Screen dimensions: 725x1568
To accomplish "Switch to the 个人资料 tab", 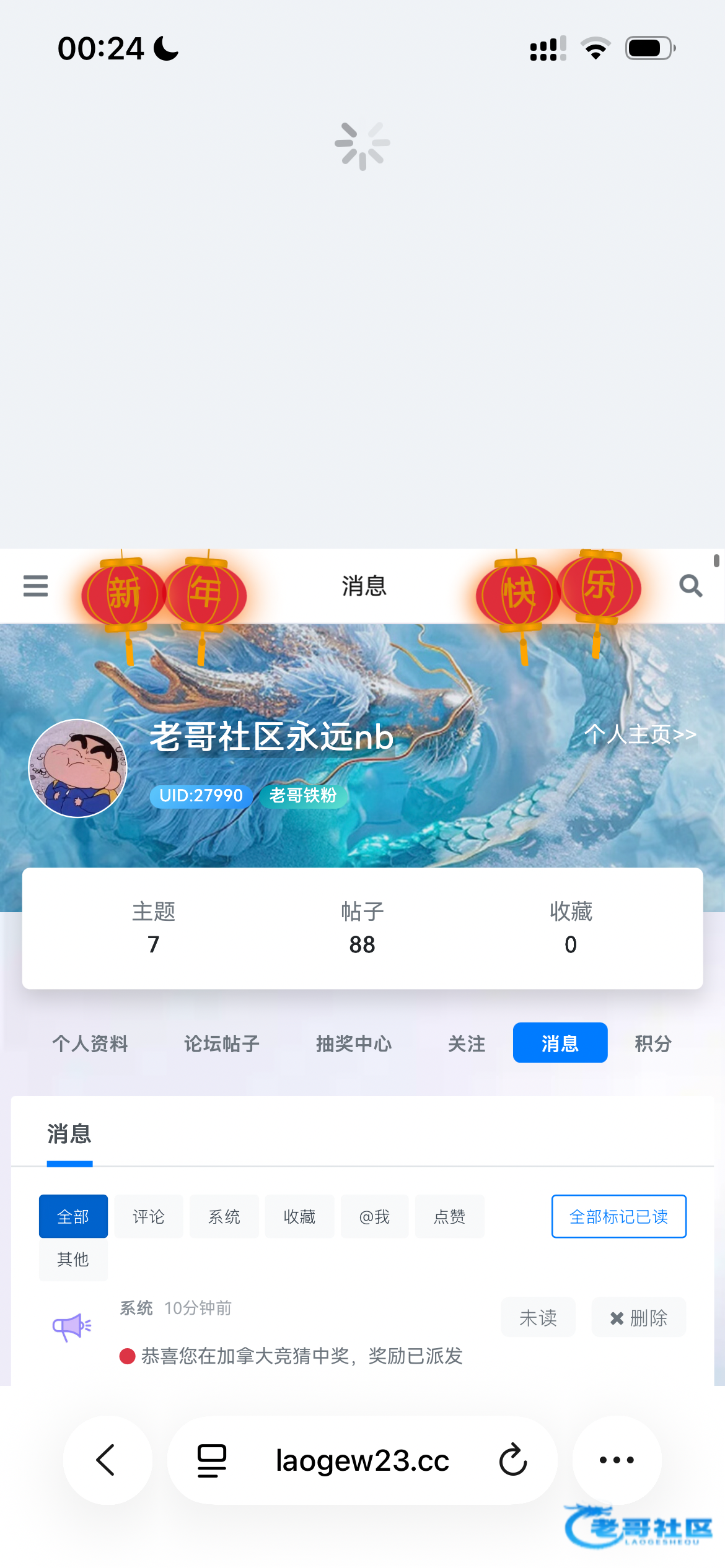I will click(90, 1043).
